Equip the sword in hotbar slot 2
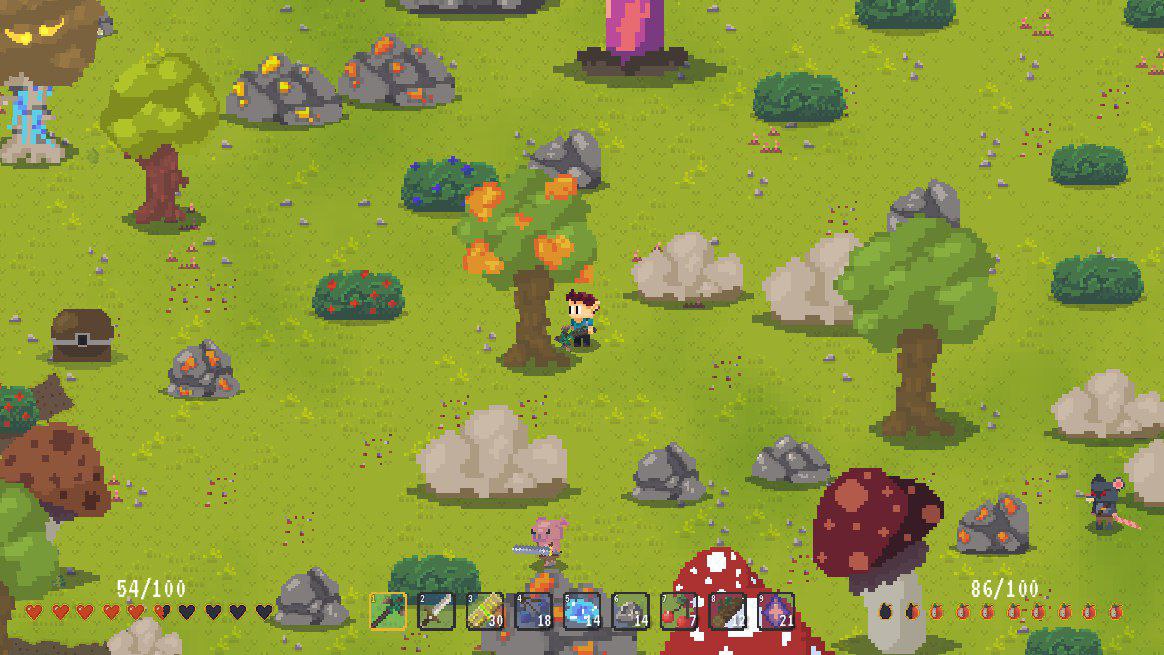The height and width of the screenshot is (655, 1164). pyautogui.click(x=436, y=610)
